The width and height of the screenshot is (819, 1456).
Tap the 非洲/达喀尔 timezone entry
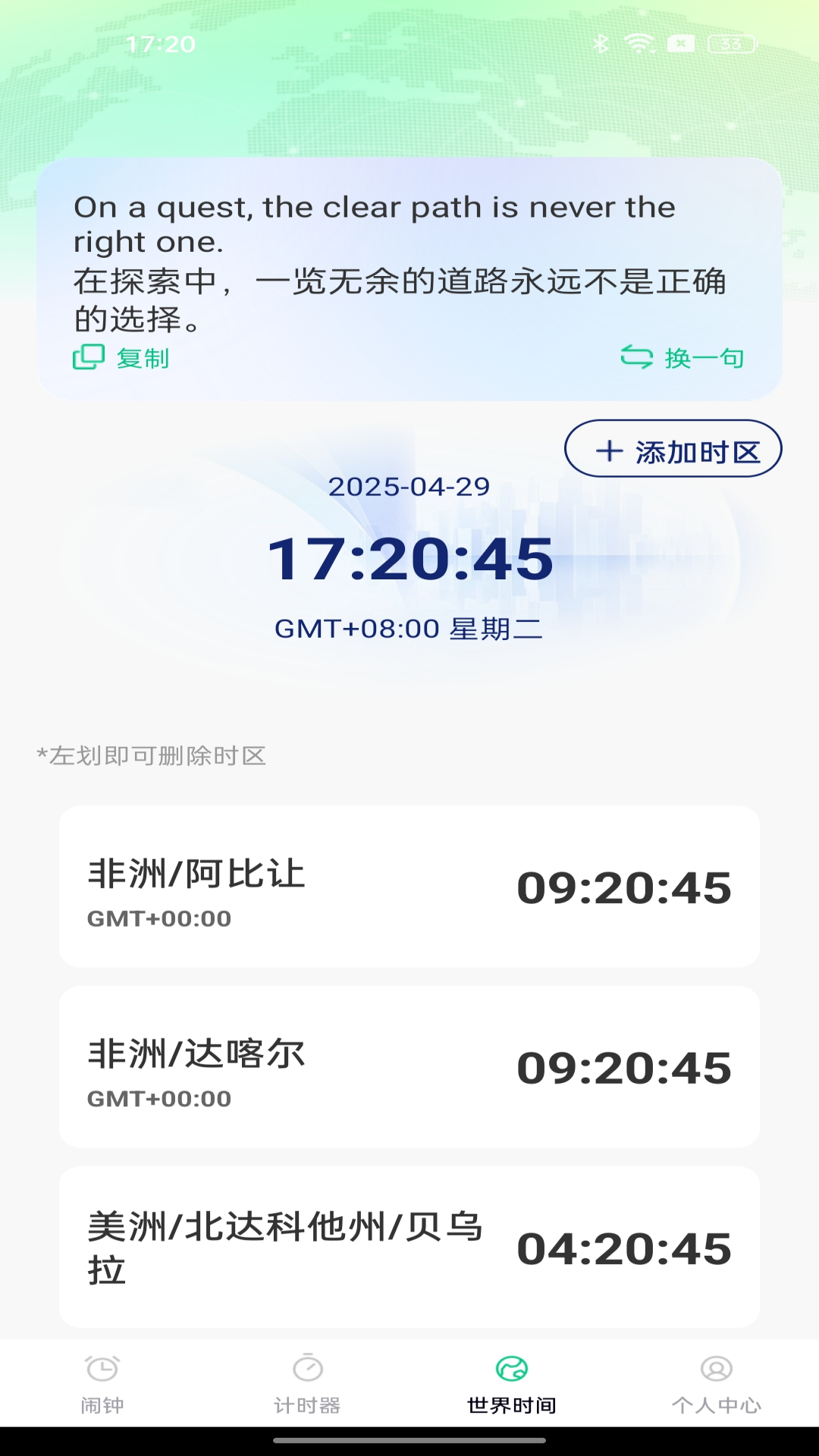(x=409, y=1069)
